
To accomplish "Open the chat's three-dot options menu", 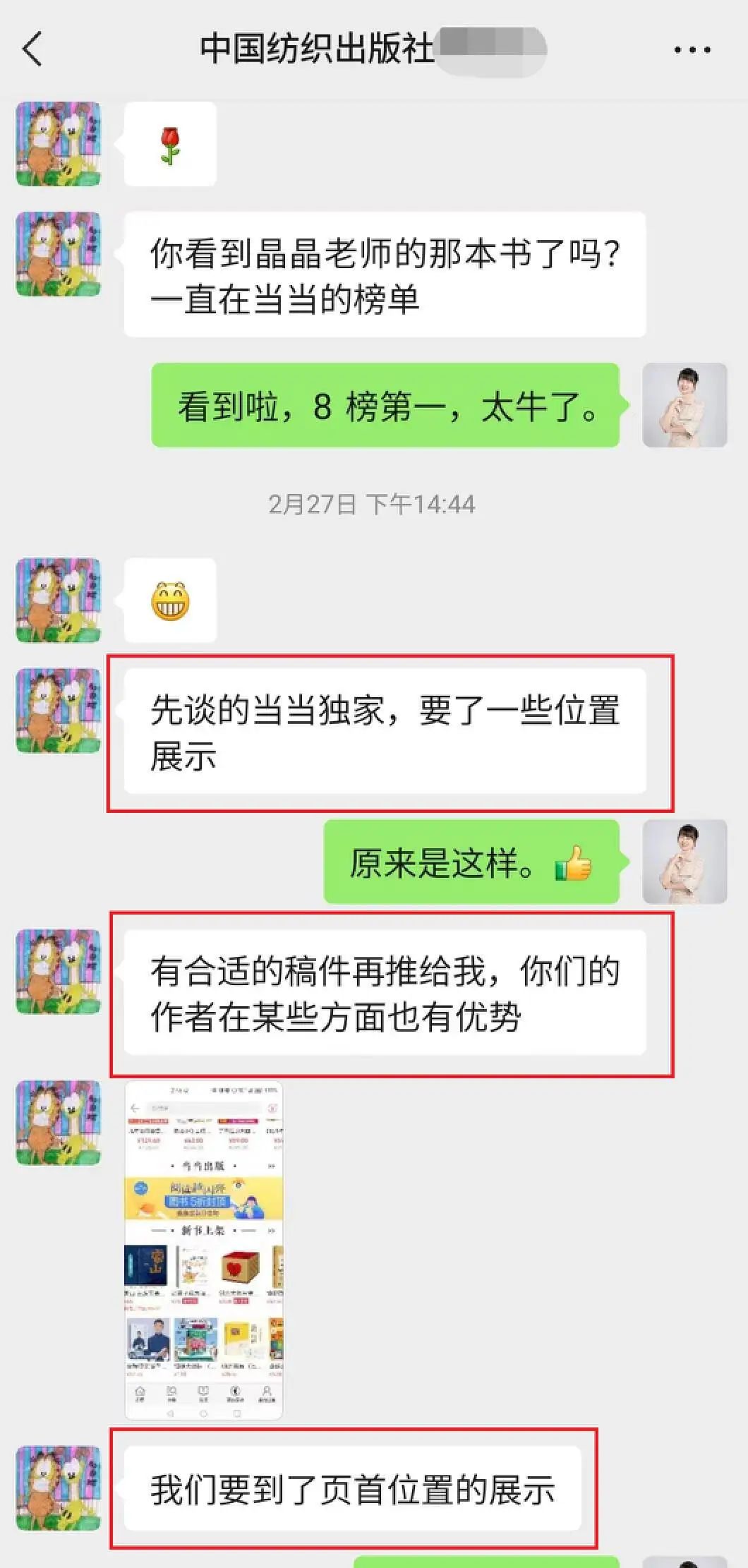I will tap(692, 50).
